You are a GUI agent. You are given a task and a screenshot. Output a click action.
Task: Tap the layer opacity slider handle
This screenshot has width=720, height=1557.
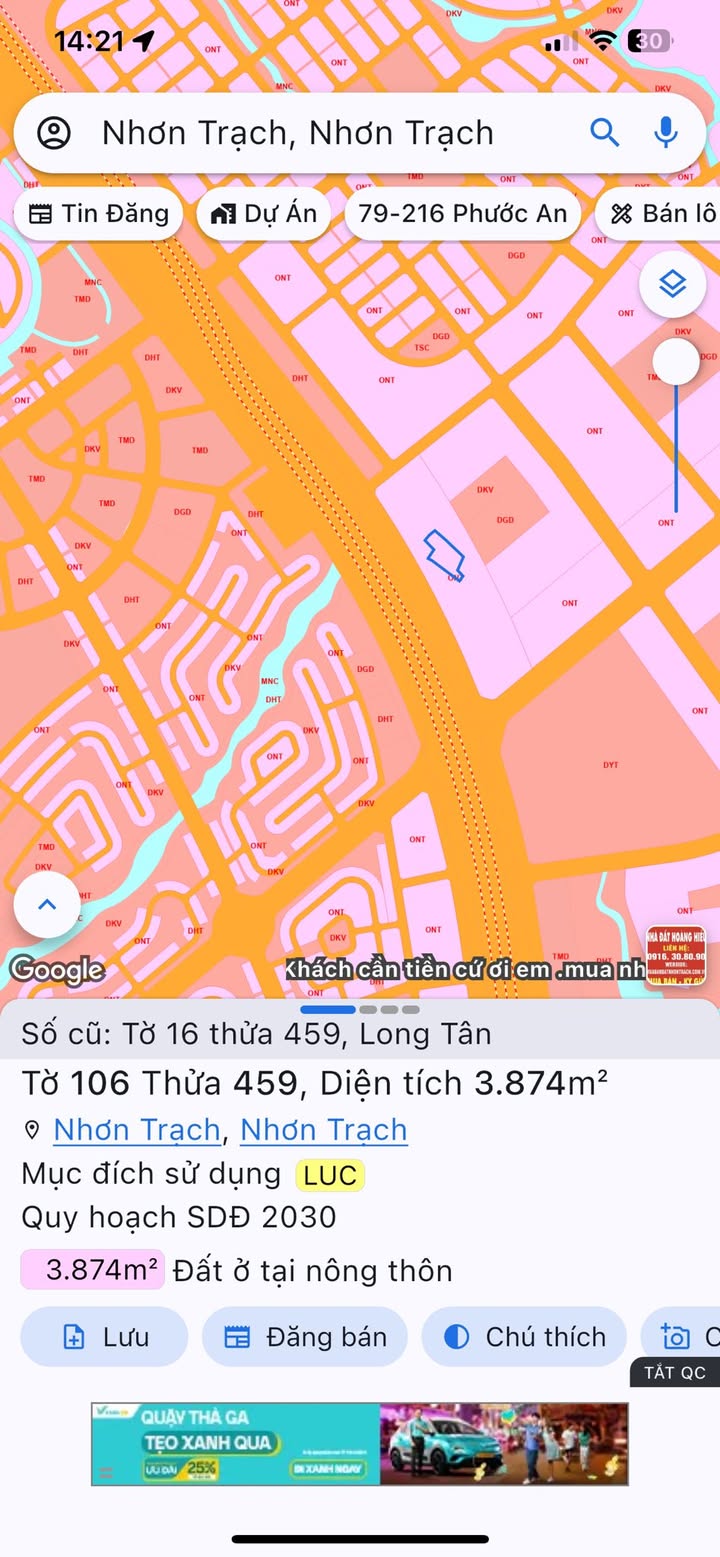tap(677, 361)
